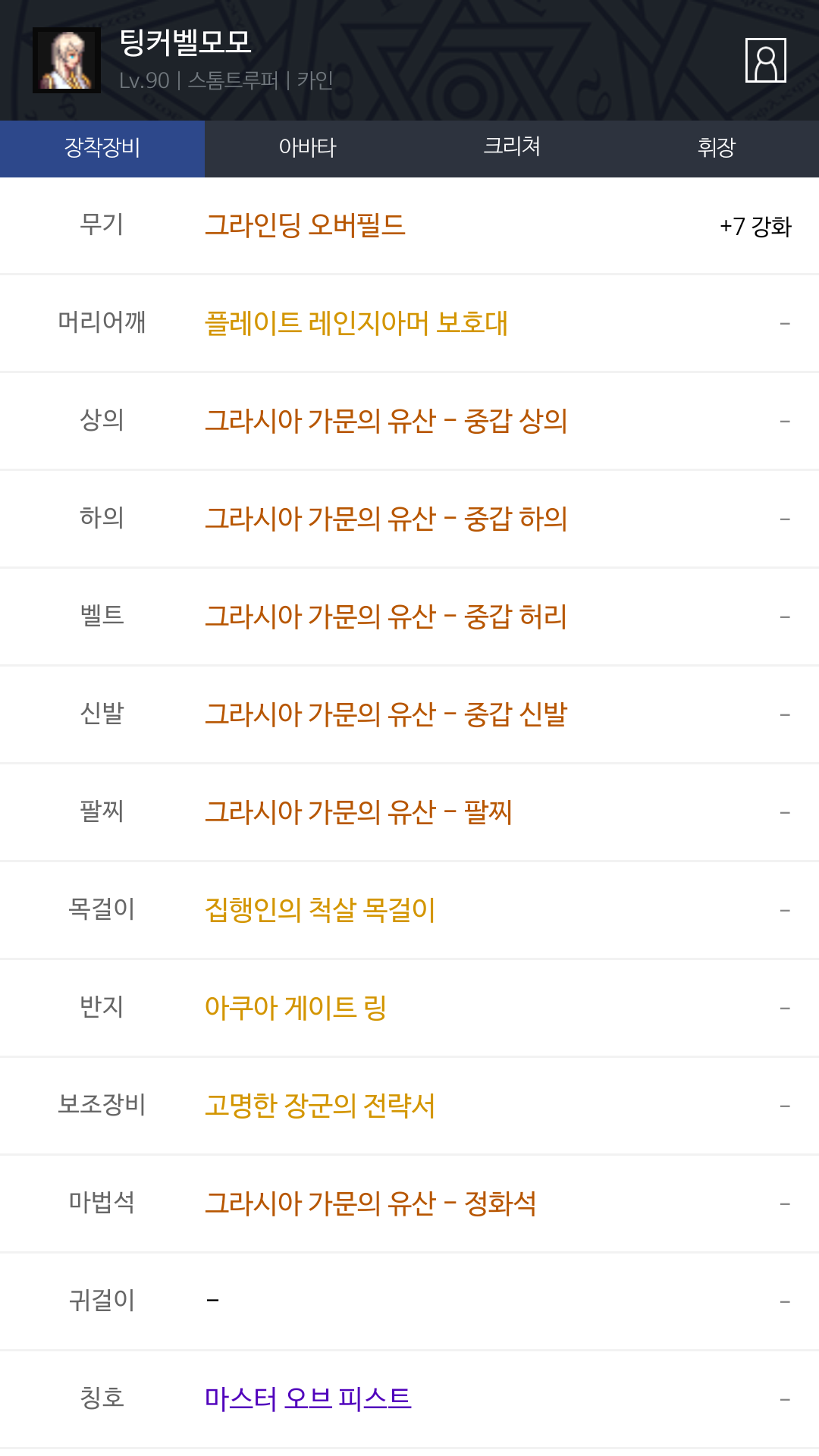View 아쿠아 게이트 링 details
The width and height of the screenshot is (819, 1456).
pyautogui.click(x=296, y=1008)
